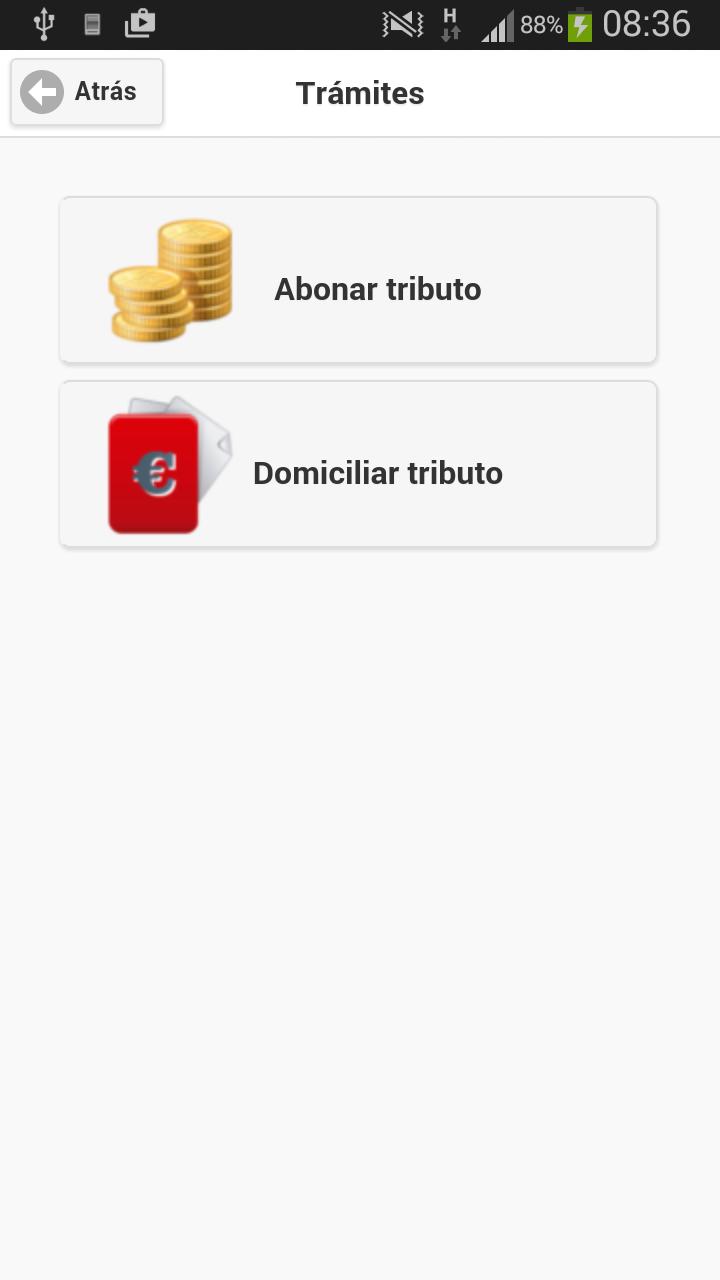Tap the Trámites screen title
This screenshot has height=1280, width=720.
point(359,93)
